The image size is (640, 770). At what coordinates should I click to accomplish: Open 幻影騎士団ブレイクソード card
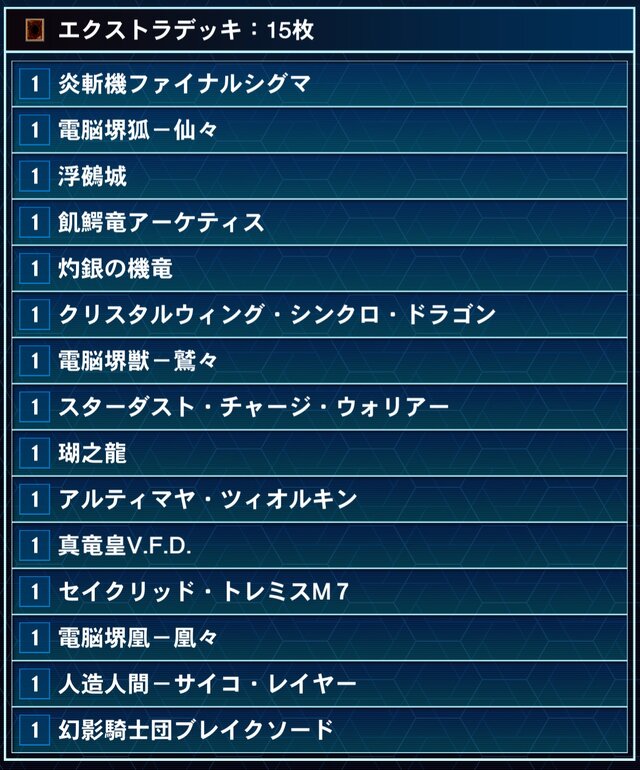tap(196, 729)
